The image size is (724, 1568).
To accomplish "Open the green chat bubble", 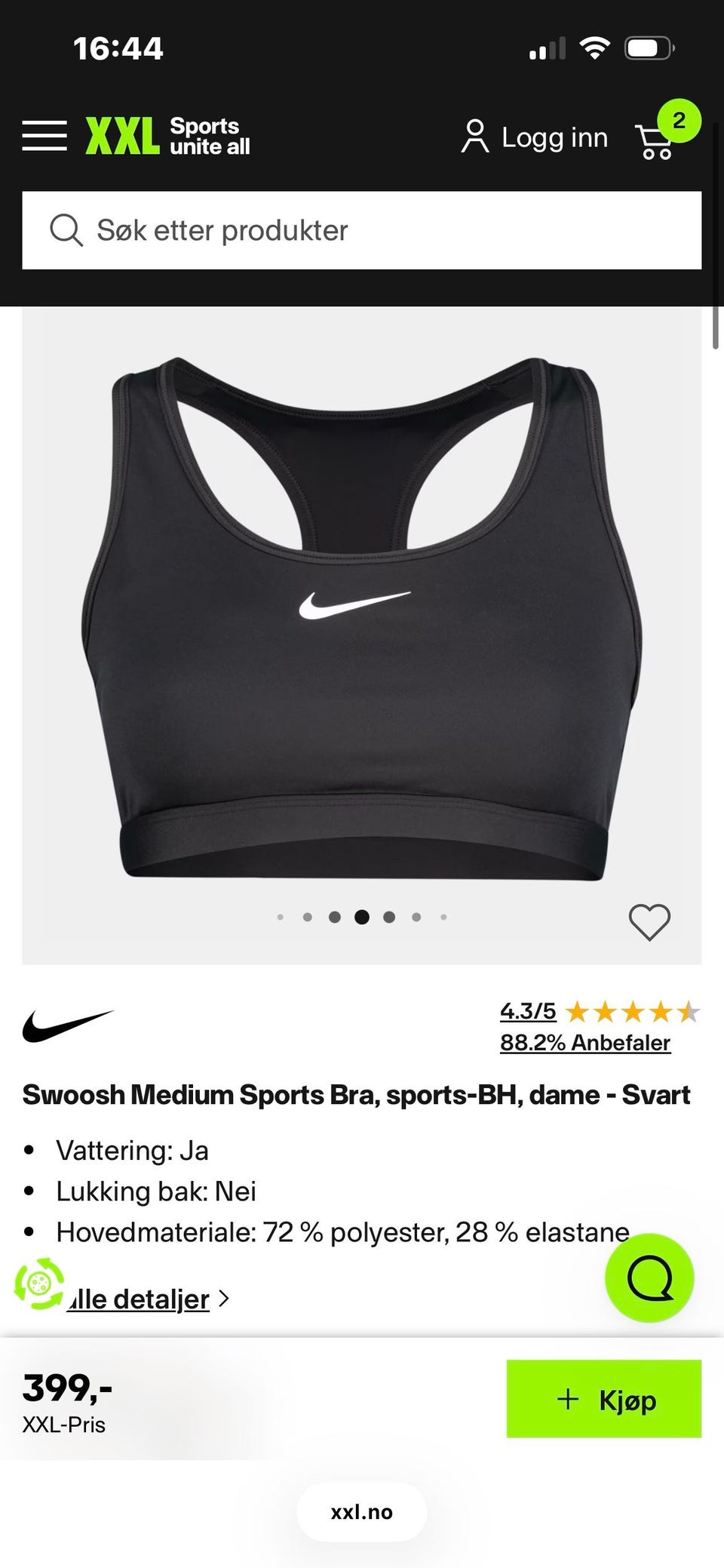I will [x=649, y=1278].
